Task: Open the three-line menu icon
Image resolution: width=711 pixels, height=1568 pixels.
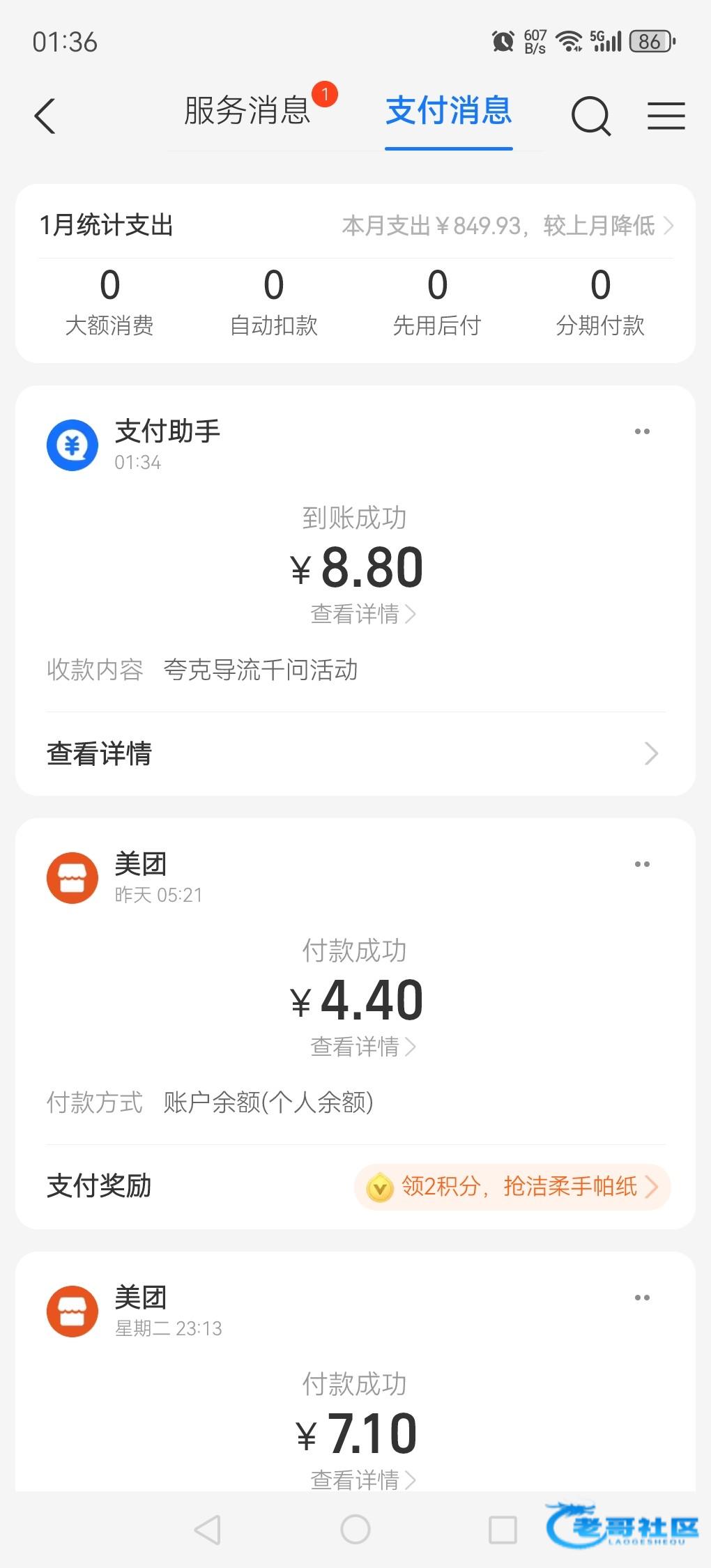Action: click(666, 116)
